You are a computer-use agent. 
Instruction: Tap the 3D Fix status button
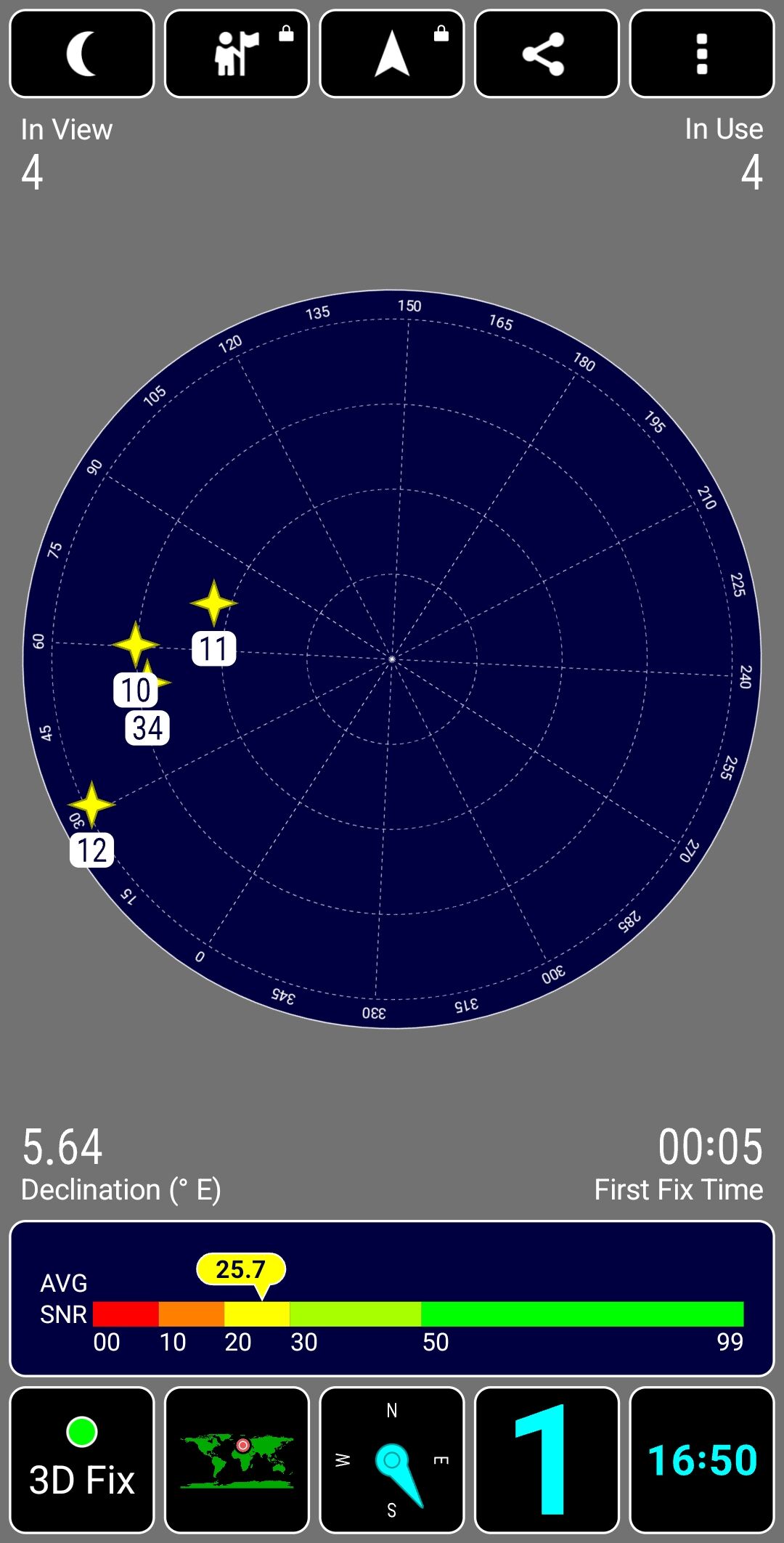click(x=82, y=1459)
